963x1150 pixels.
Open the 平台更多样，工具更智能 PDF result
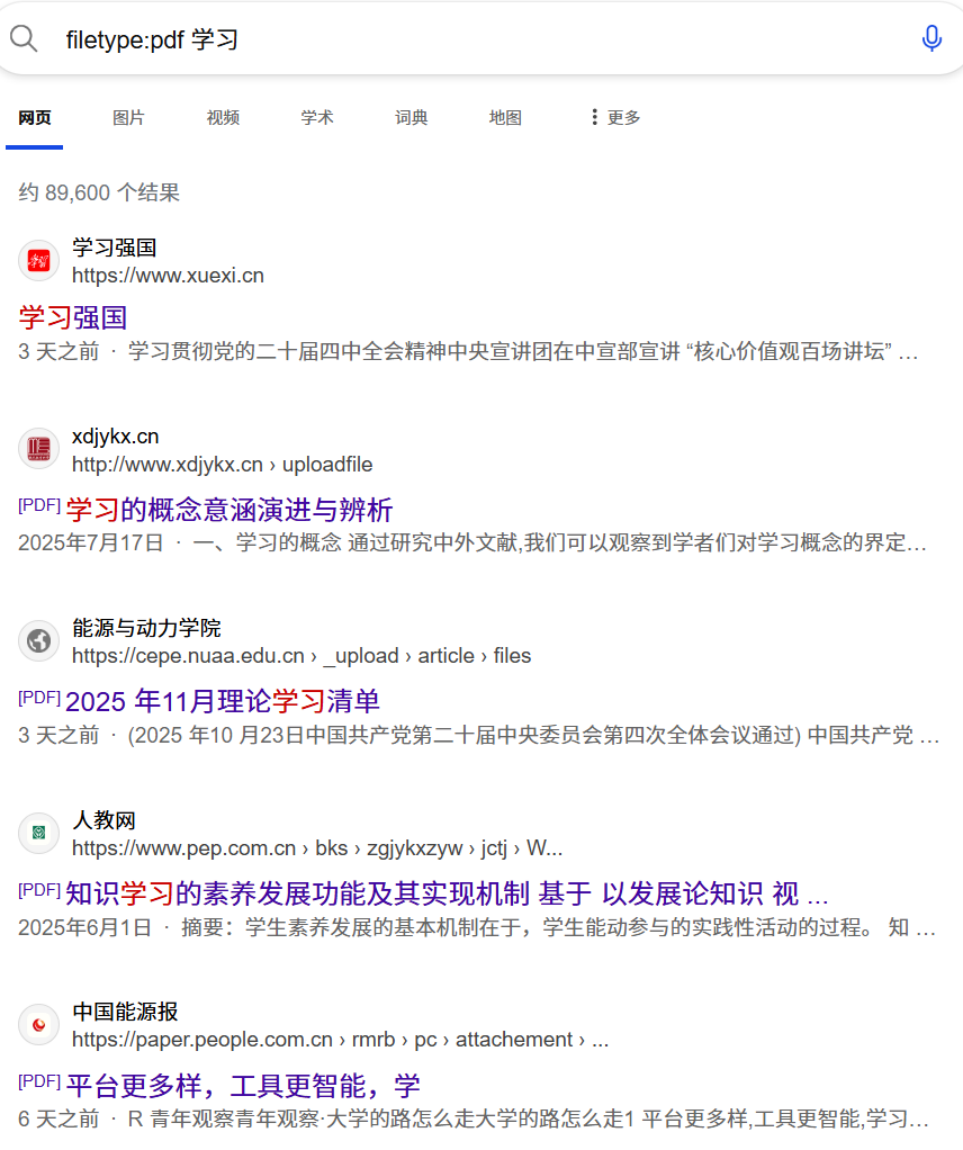(242, 1085)
